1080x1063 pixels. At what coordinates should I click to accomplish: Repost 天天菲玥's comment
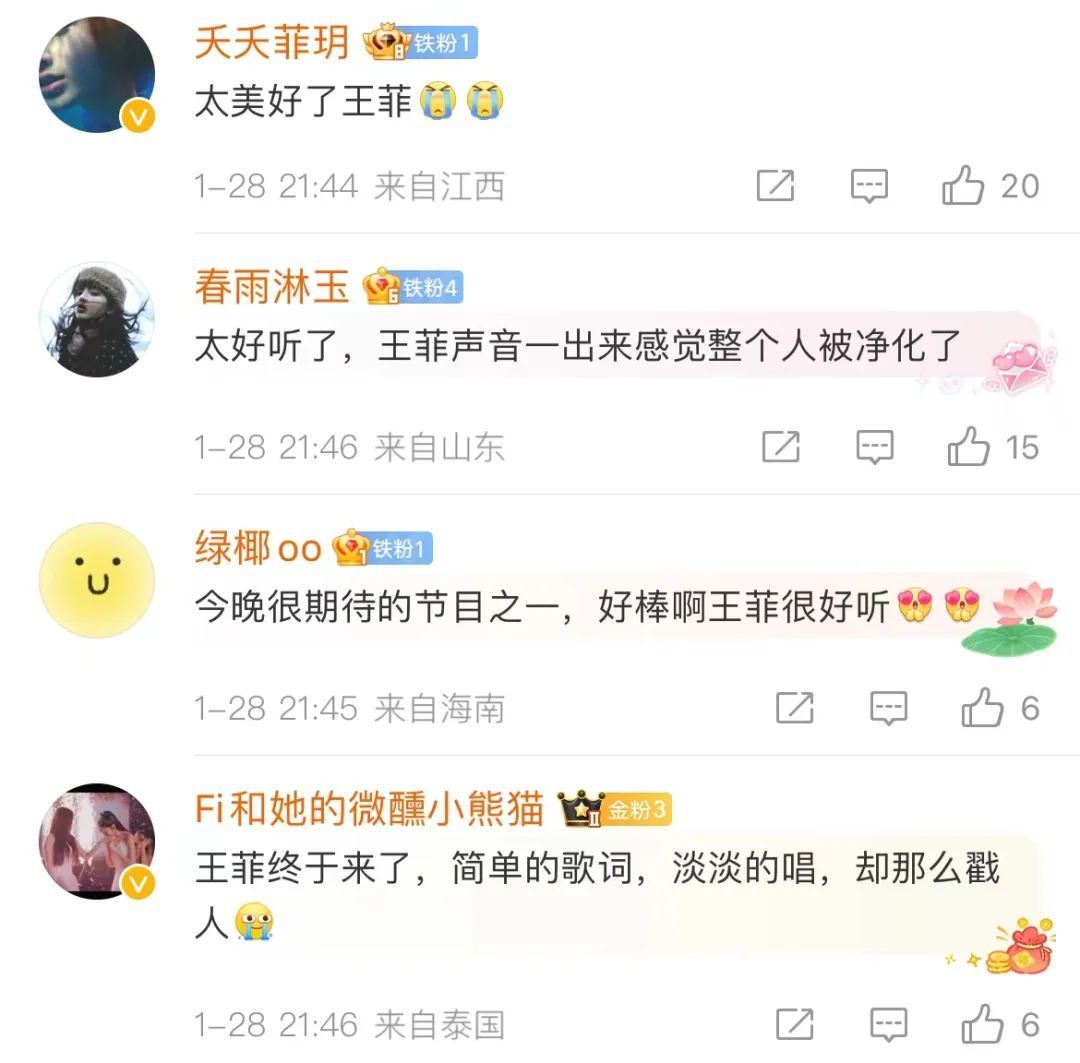point(775,186)
